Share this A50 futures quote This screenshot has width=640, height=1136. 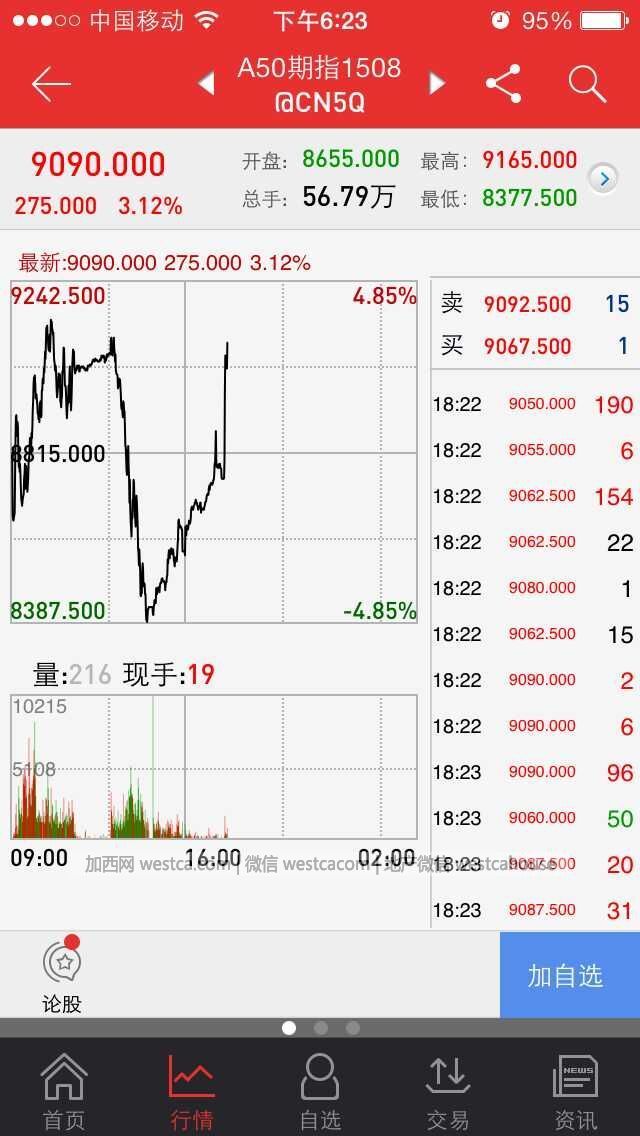[503, 85]
